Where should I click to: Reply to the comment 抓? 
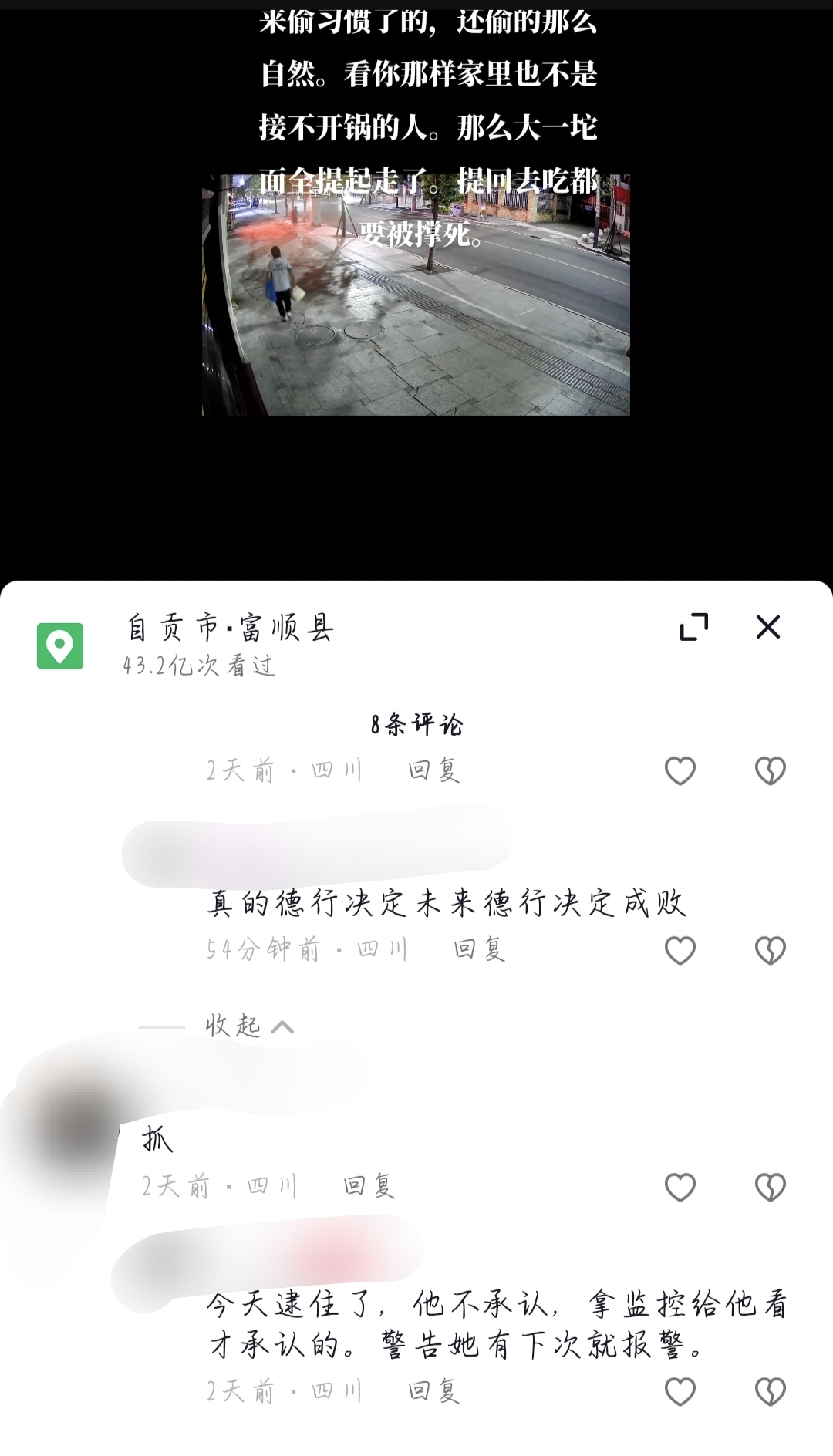(x=369, y=1186)
